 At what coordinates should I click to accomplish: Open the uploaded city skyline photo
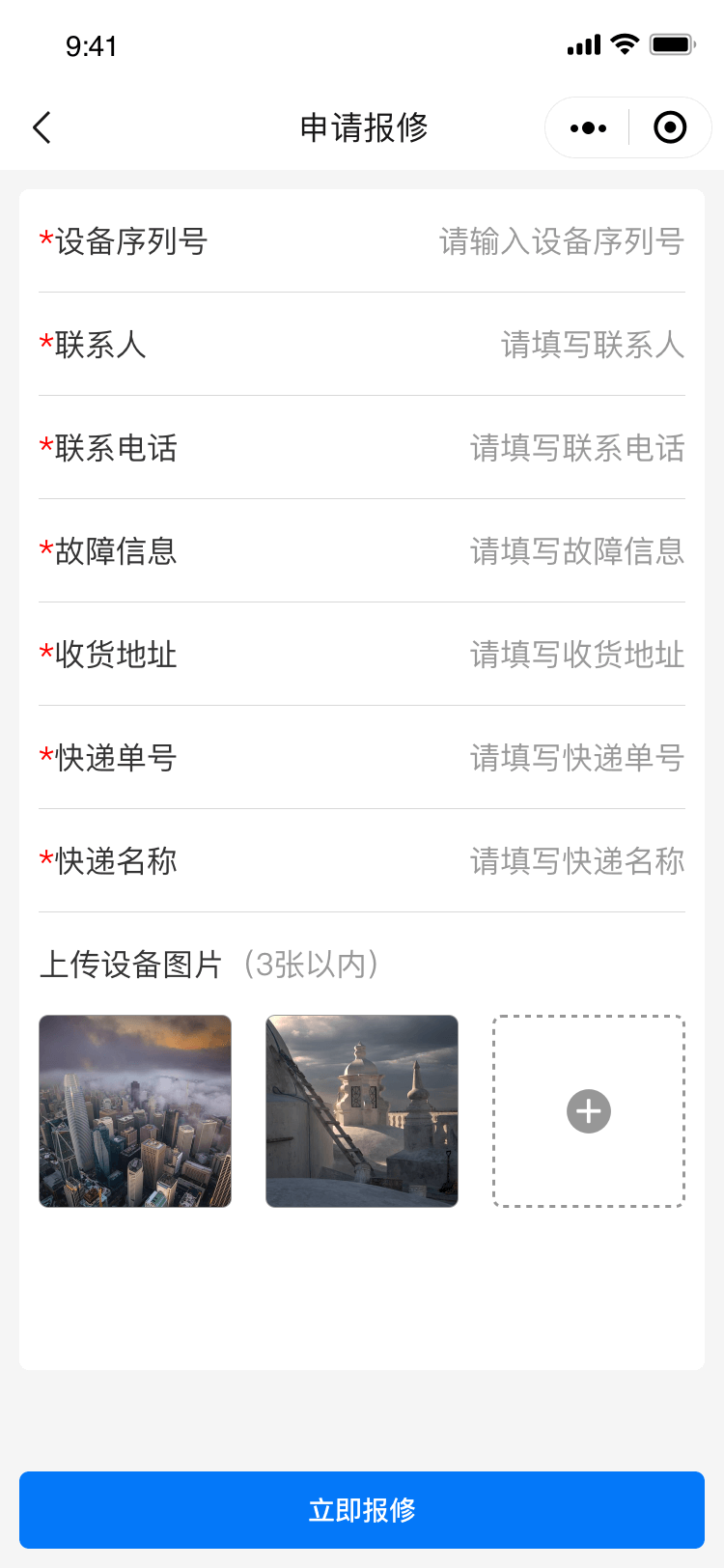click(x=135, y=1111)
